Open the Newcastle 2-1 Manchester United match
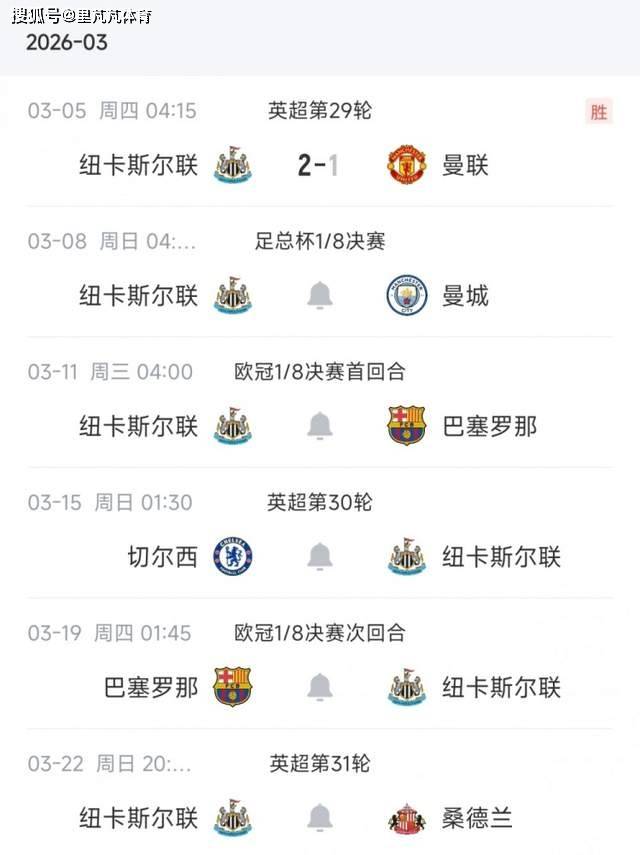The image size is (640, 855). click(318, 165)
